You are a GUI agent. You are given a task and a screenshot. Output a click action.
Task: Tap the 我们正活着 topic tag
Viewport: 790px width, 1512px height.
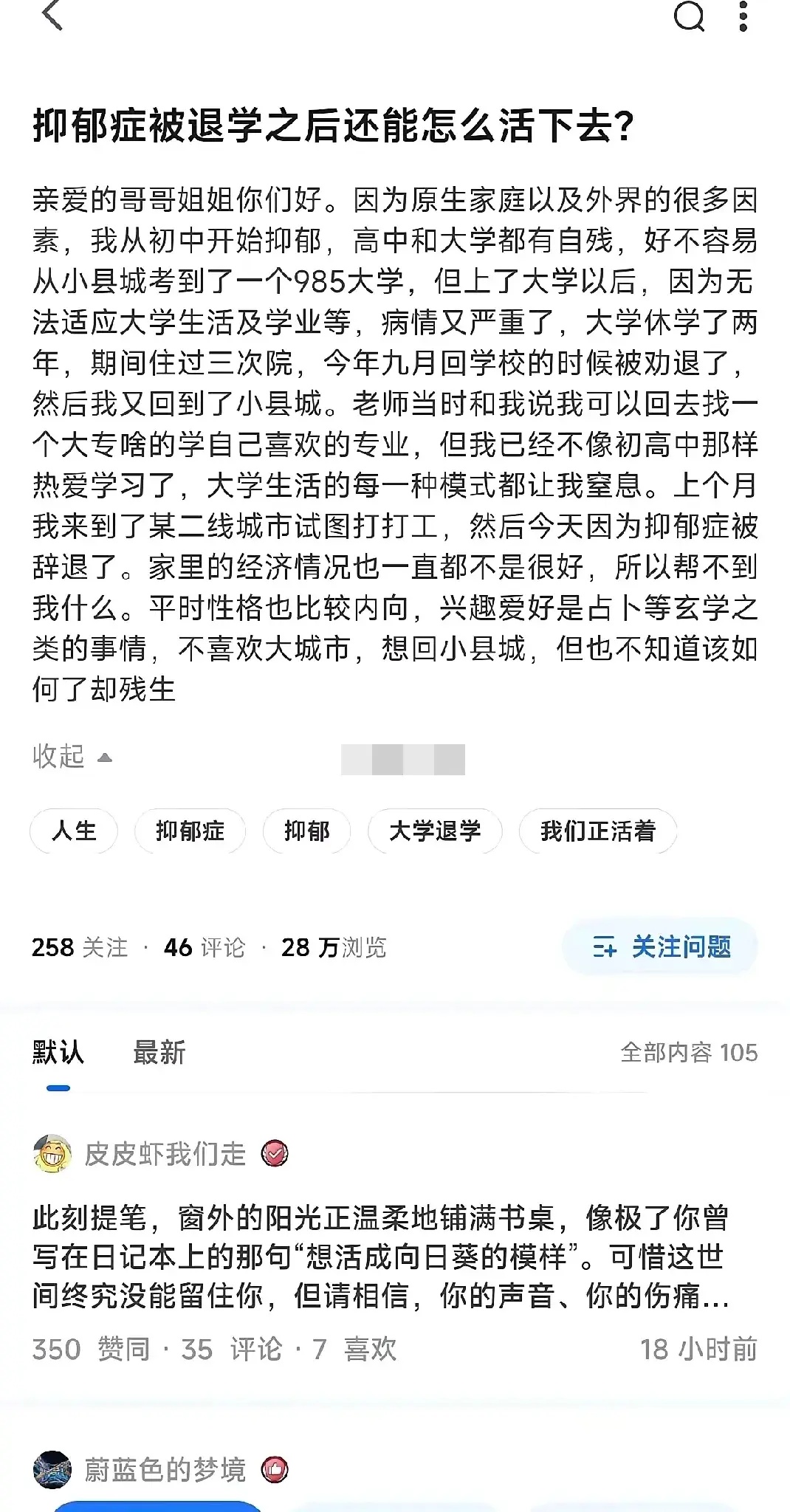(x=597, y=831)
